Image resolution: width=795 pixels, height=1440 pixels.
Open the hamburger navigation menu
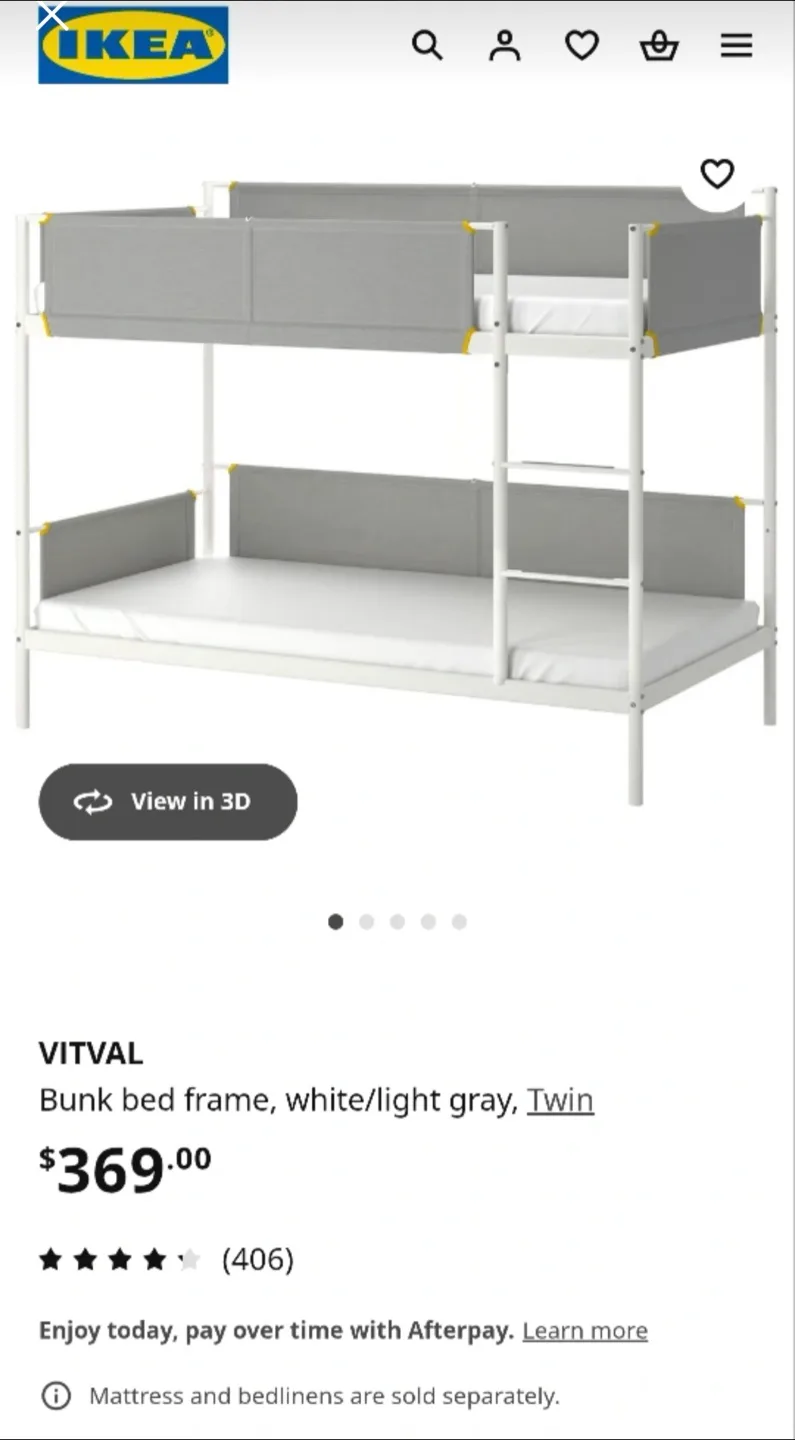(736, 46)
